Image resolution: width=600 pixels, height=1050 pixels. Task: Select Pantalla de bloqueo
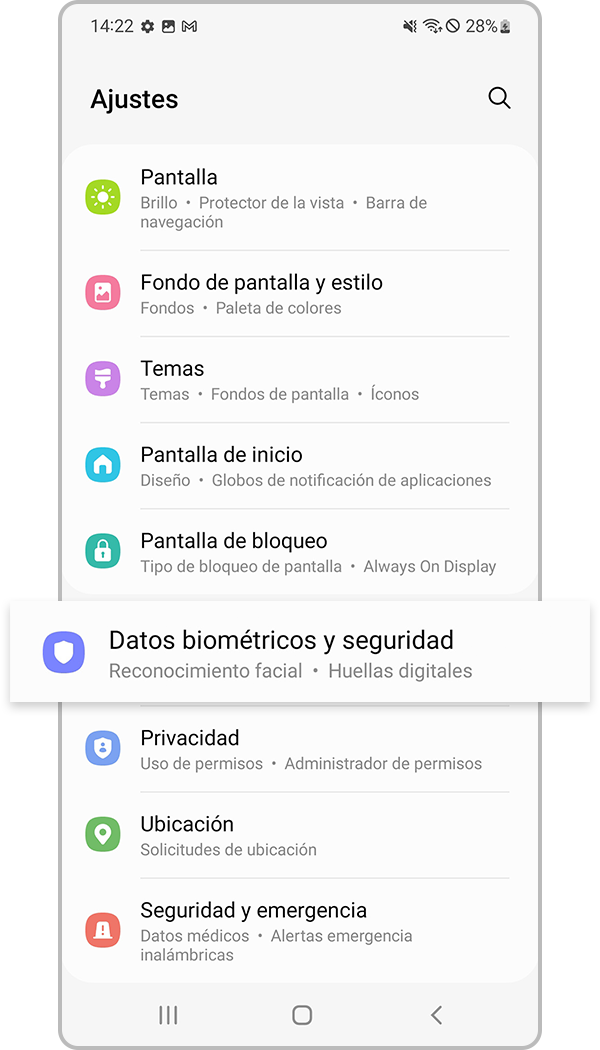click(x=300, y=552)
